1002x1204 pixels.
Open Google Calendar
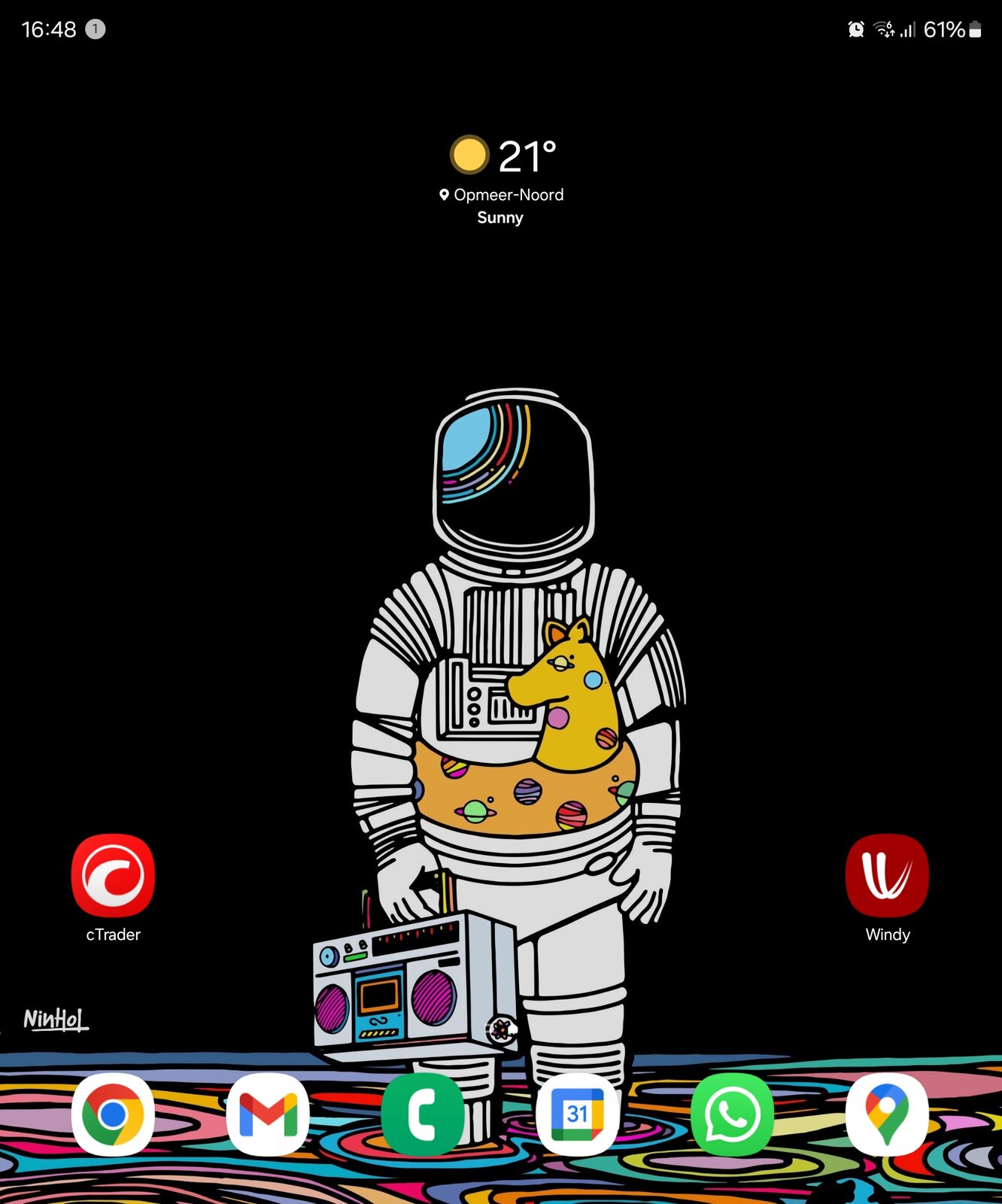pos(578,1114)
